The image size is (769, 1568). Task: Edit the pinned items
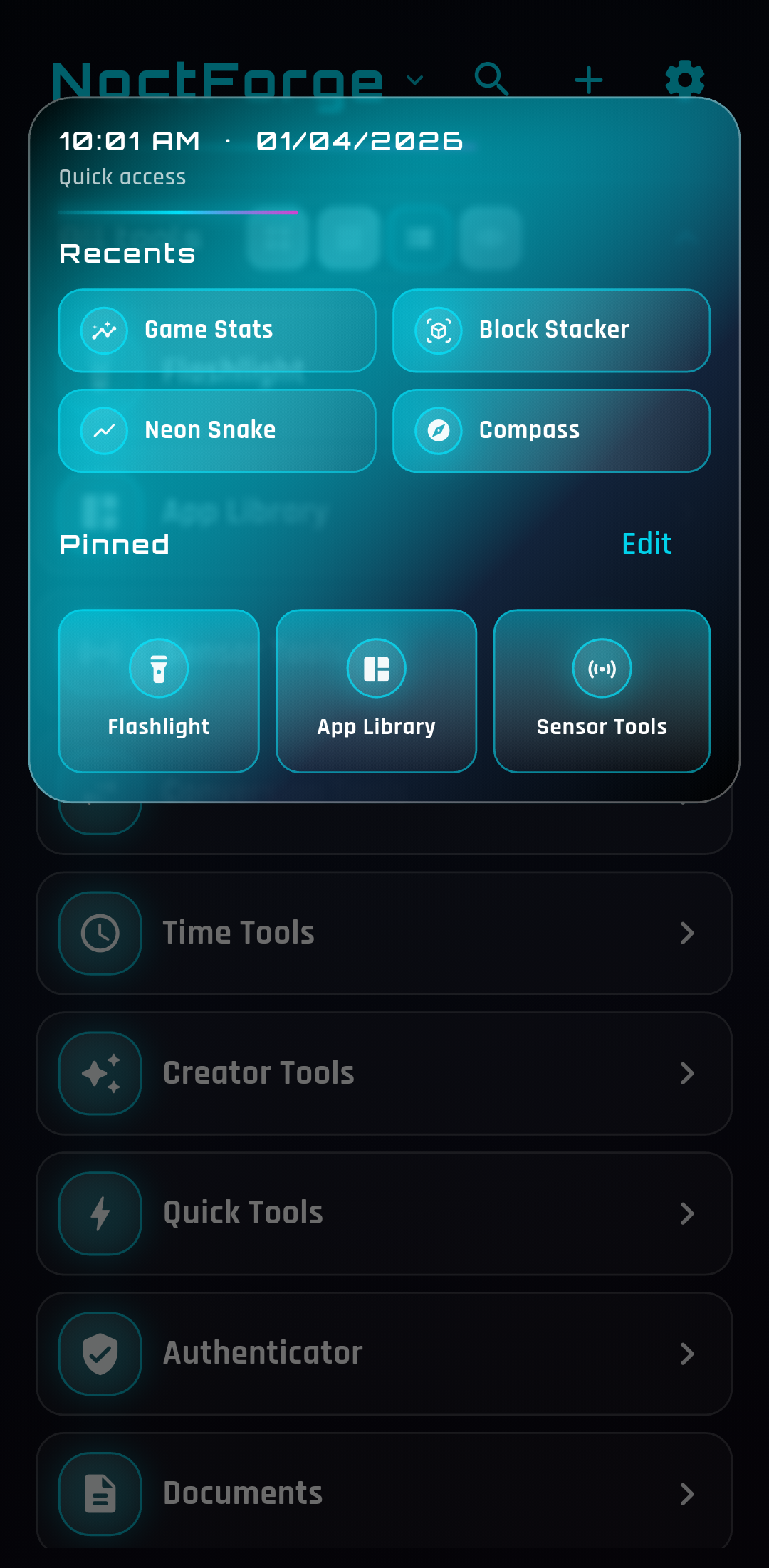[x=646, y=544]
